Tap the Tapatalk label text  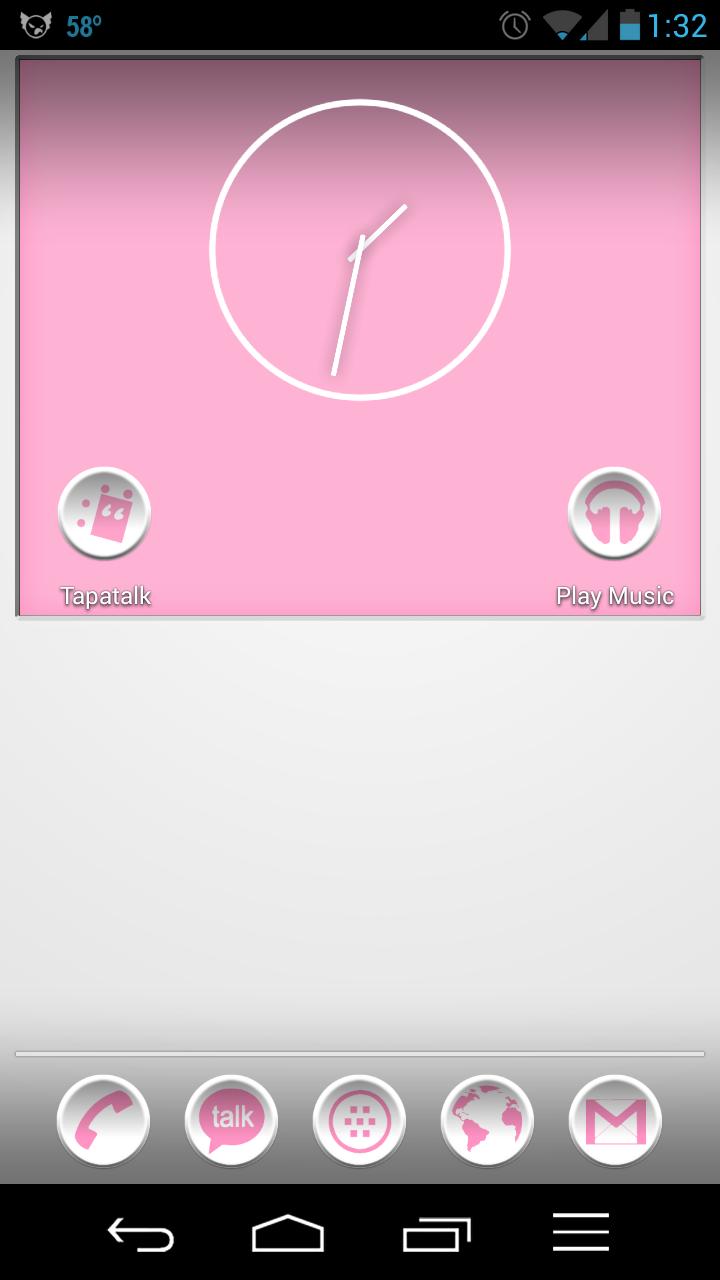(x=104, y=597)
